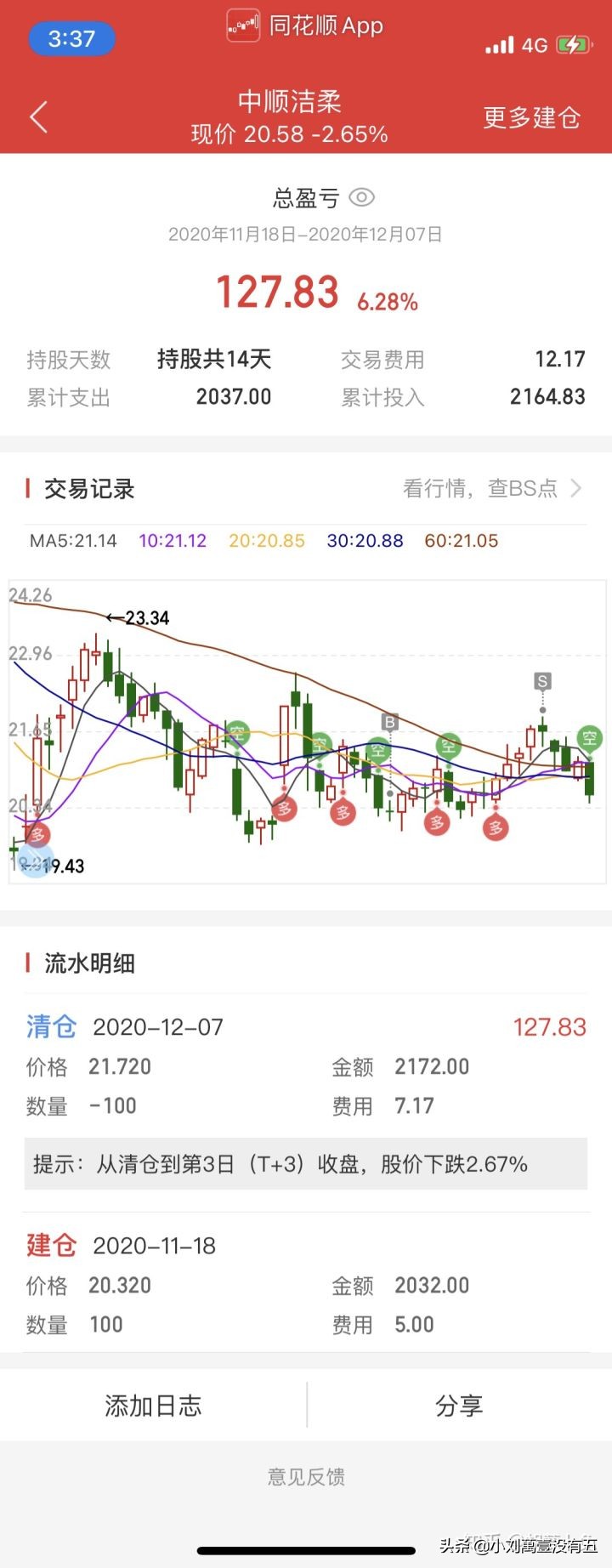Tap the back arrow to return
The height and width of the screenshot is (1568, 612).
coord(37,116)
